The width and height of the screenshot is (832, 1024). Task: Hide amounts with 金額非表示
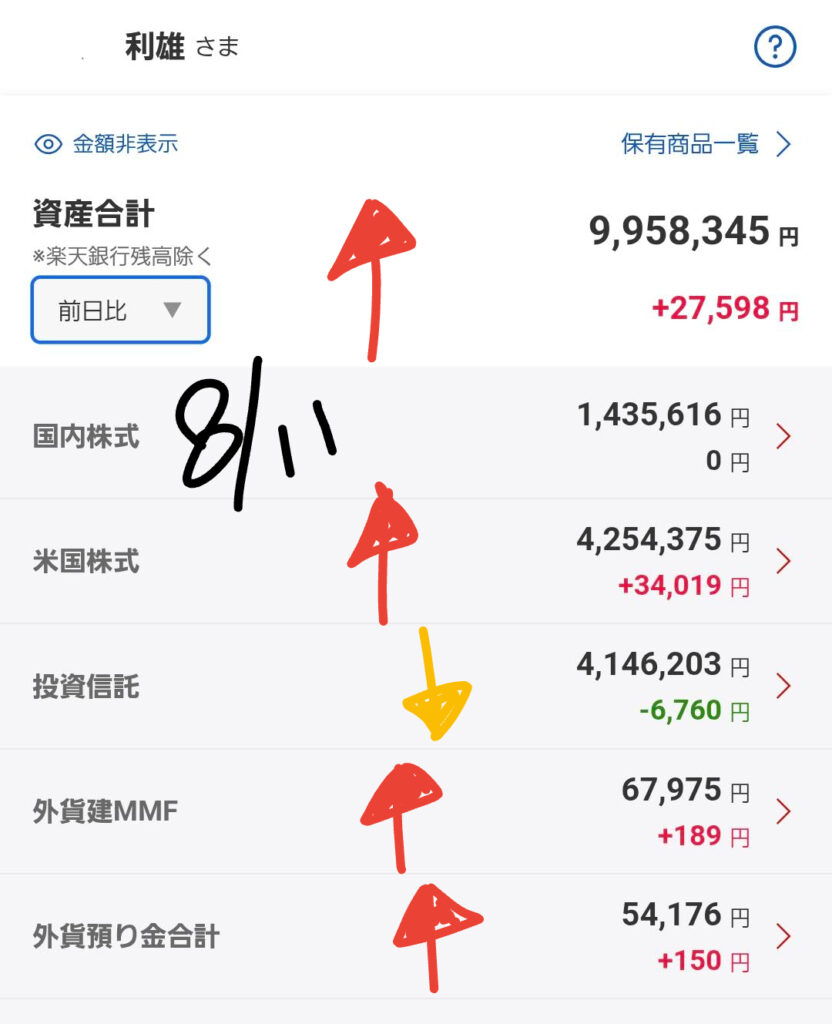(107, 144)
